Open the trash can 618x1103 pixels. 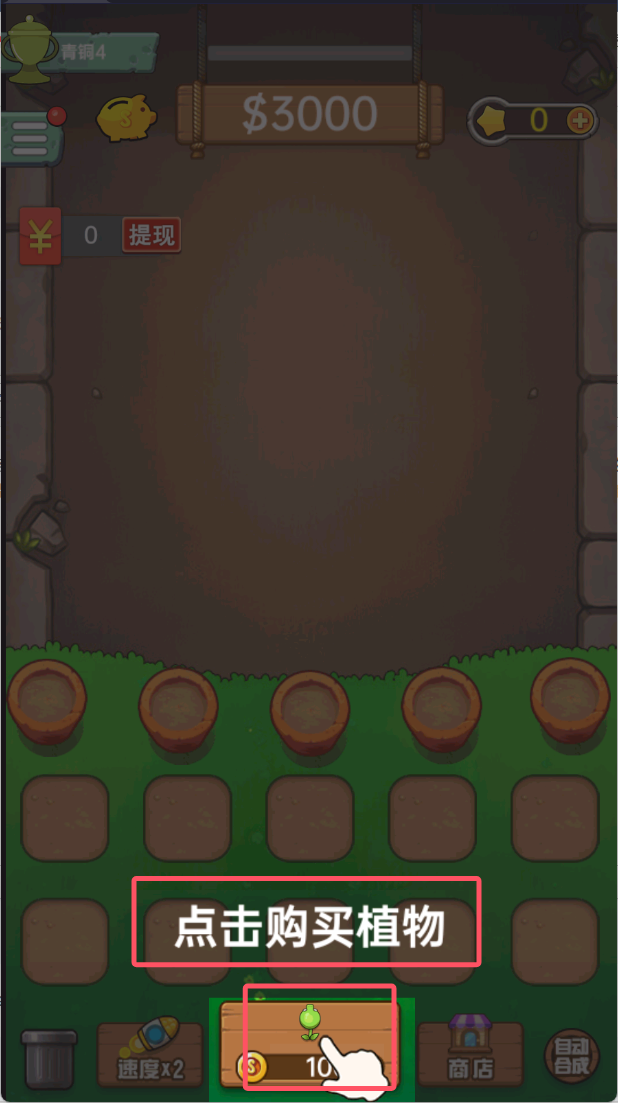(49, 1059)
